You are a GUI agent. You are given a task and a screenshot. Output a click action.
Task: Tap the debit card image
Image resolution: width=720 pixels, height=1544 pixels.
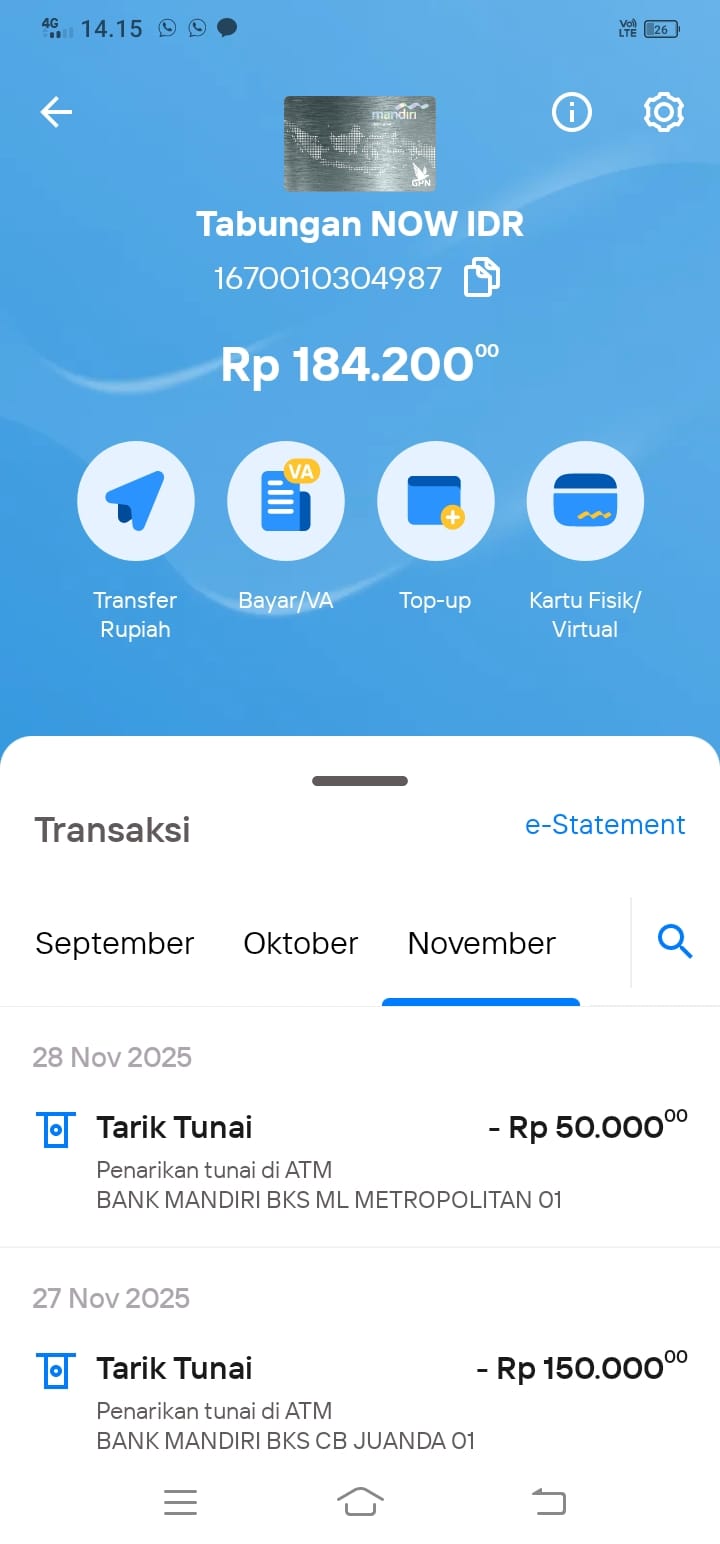pyautogui.click(x=360, y=144)
